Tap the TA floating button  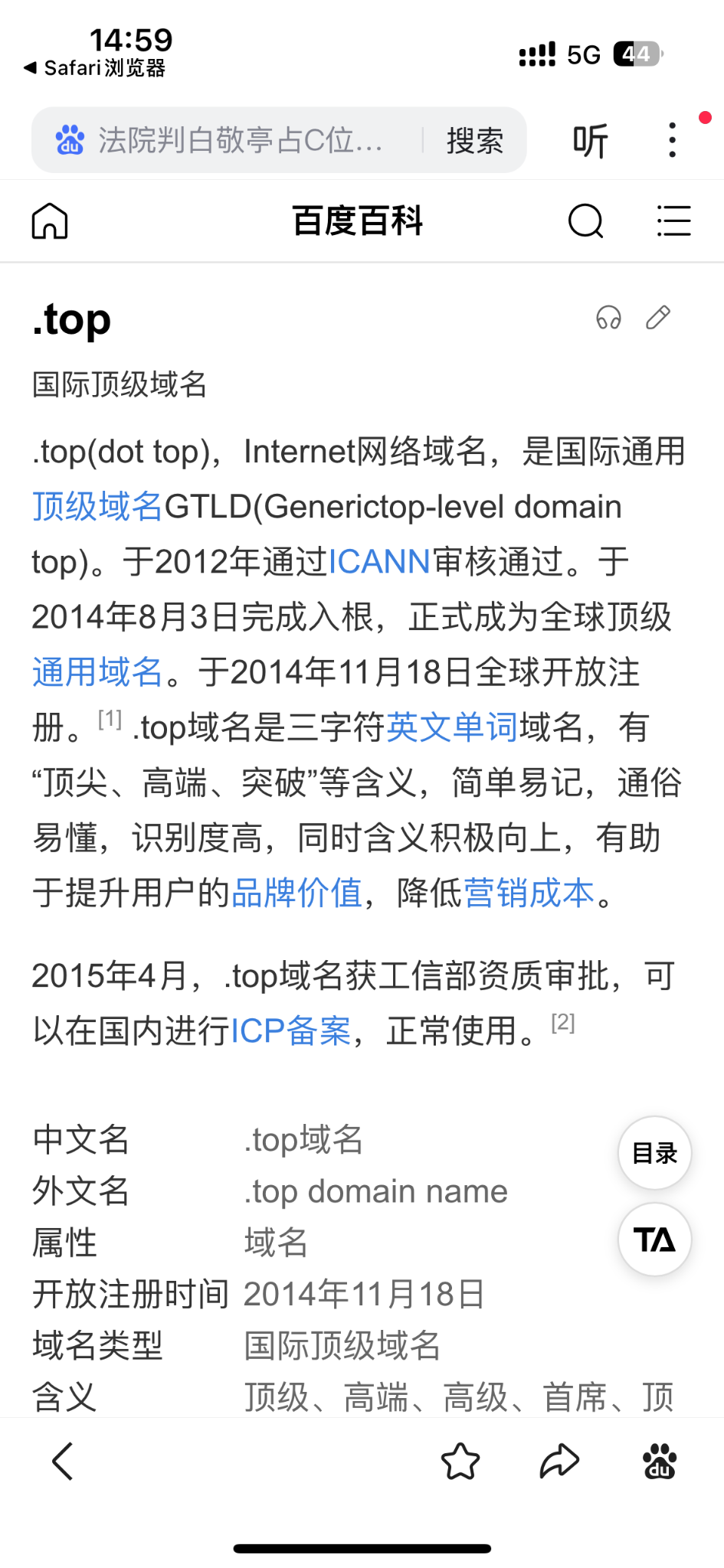click(x=654, y=1240)
